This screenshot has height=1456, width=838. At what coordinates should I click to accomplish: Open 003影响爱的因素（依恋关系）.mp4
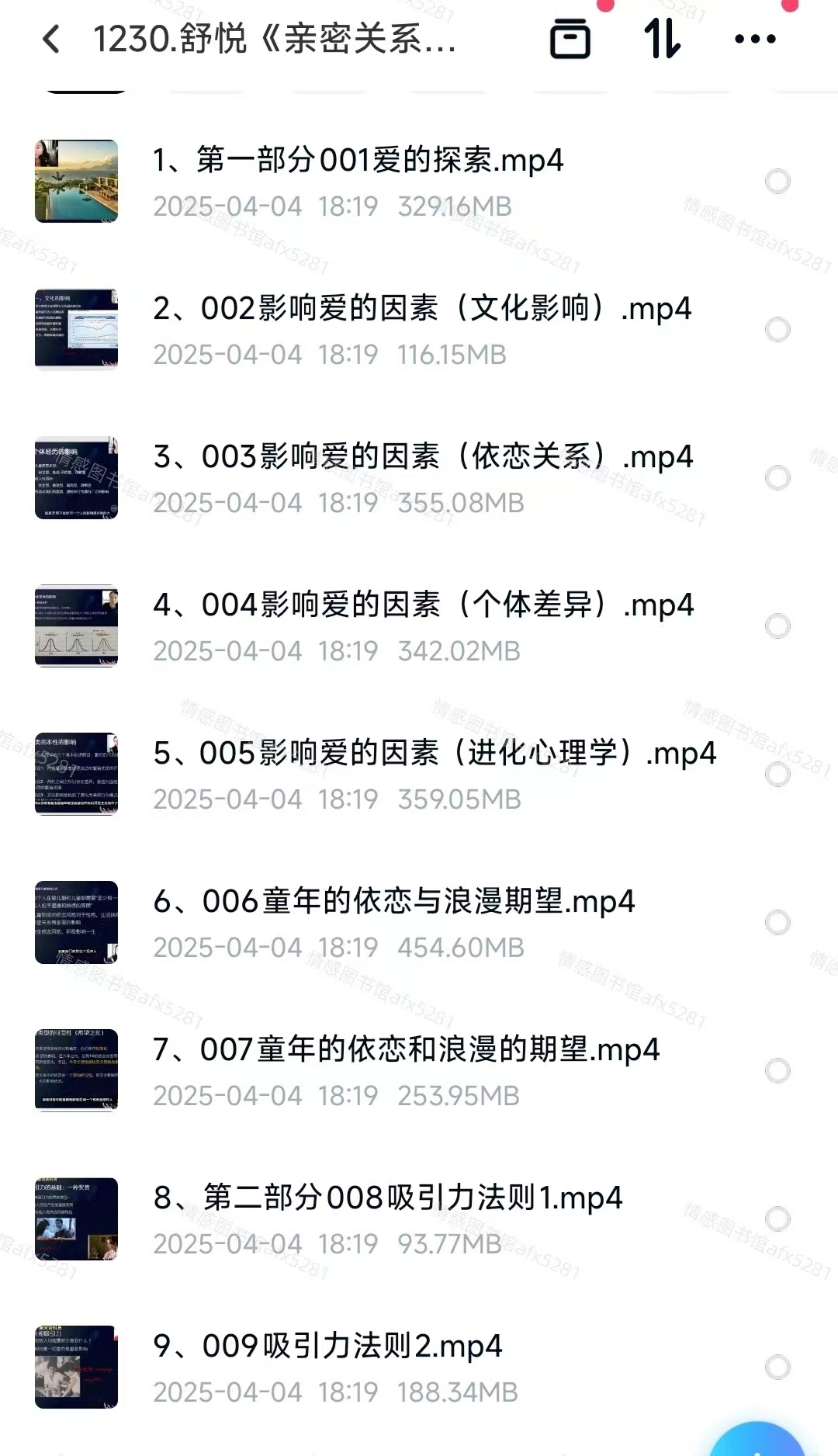pyautogui.click(x=422, y=457)
